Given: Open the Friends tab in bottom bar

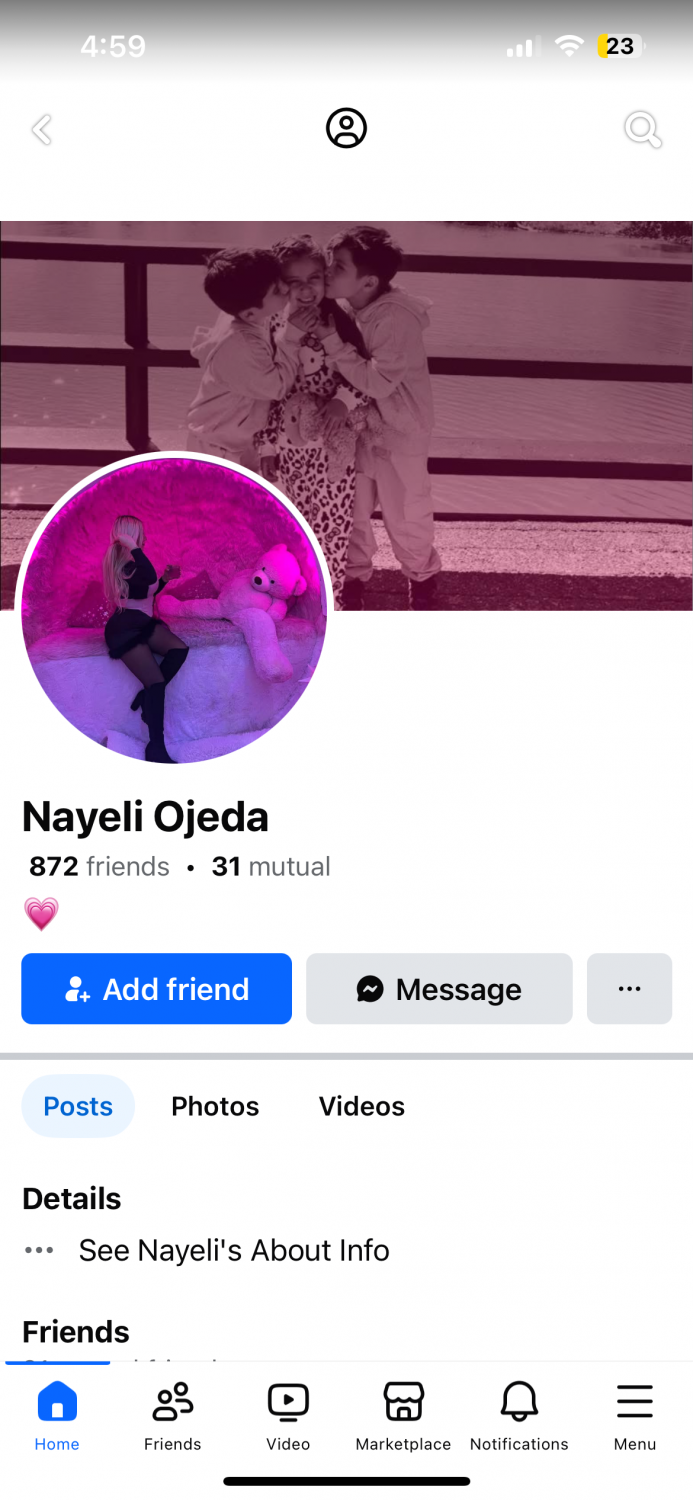Looking at the screenshot, I should click(x=172, y=1416).
